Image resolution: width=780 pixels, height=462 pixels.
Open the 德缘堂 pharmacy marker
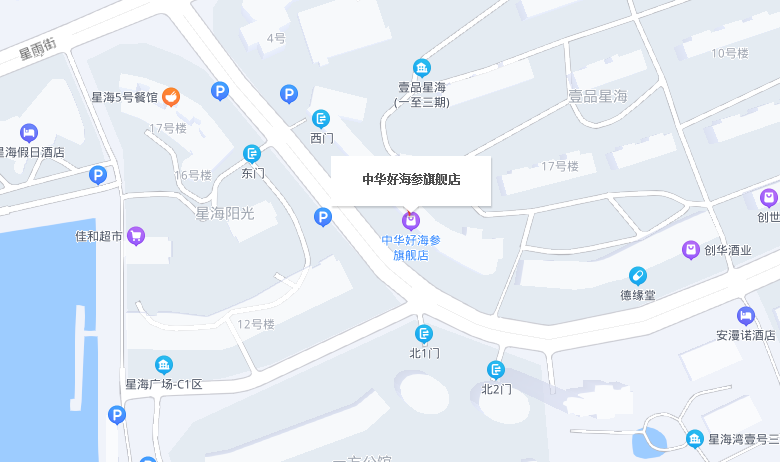pyautogui.click(x=637, y=275)
